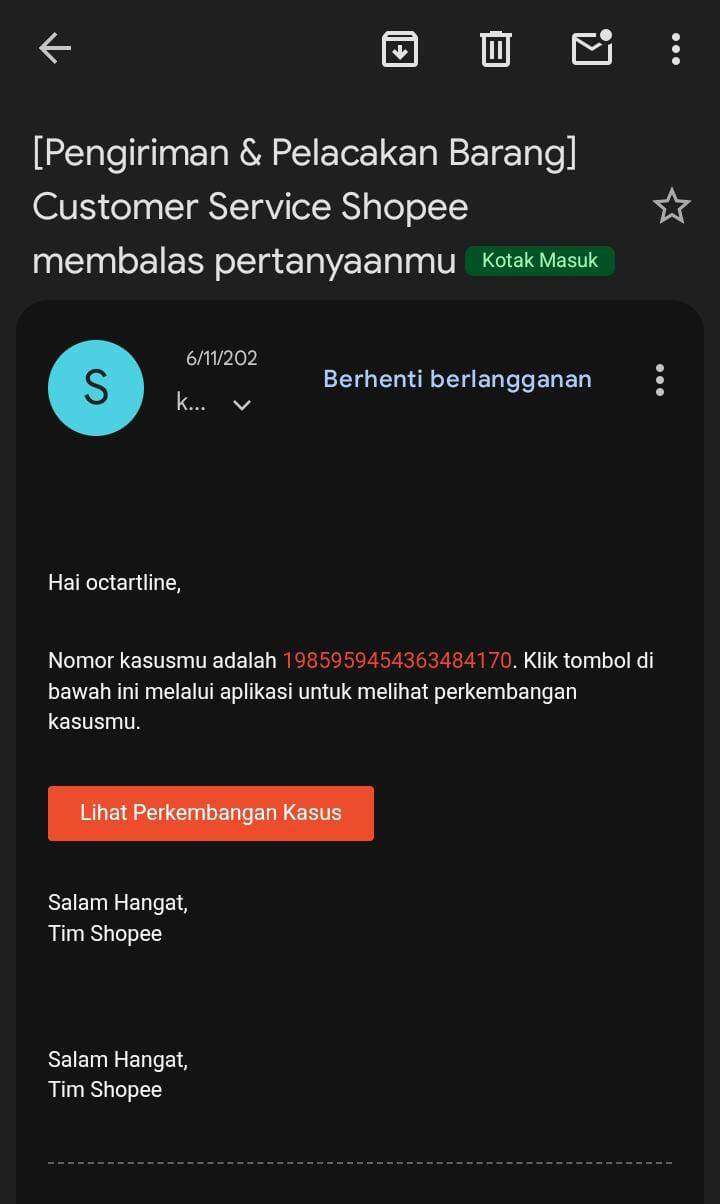The width and height of the screenshot is (720, 1204).
Task: Open sender's avatar profile
Action: 96,388
